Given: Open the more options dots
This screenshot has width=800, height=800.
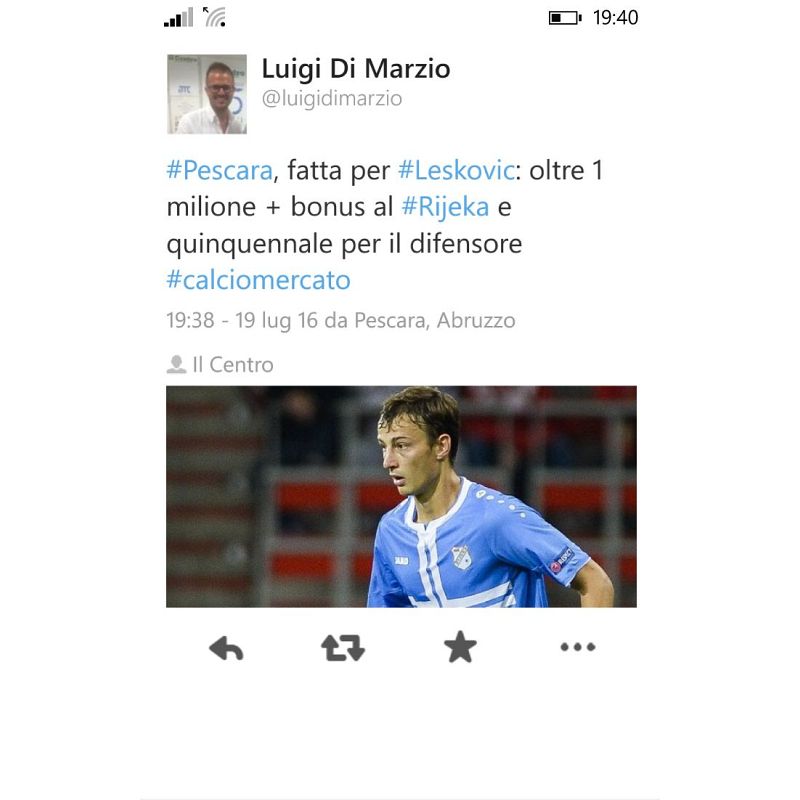Looking at the screenshot, I should click(577, 648).
